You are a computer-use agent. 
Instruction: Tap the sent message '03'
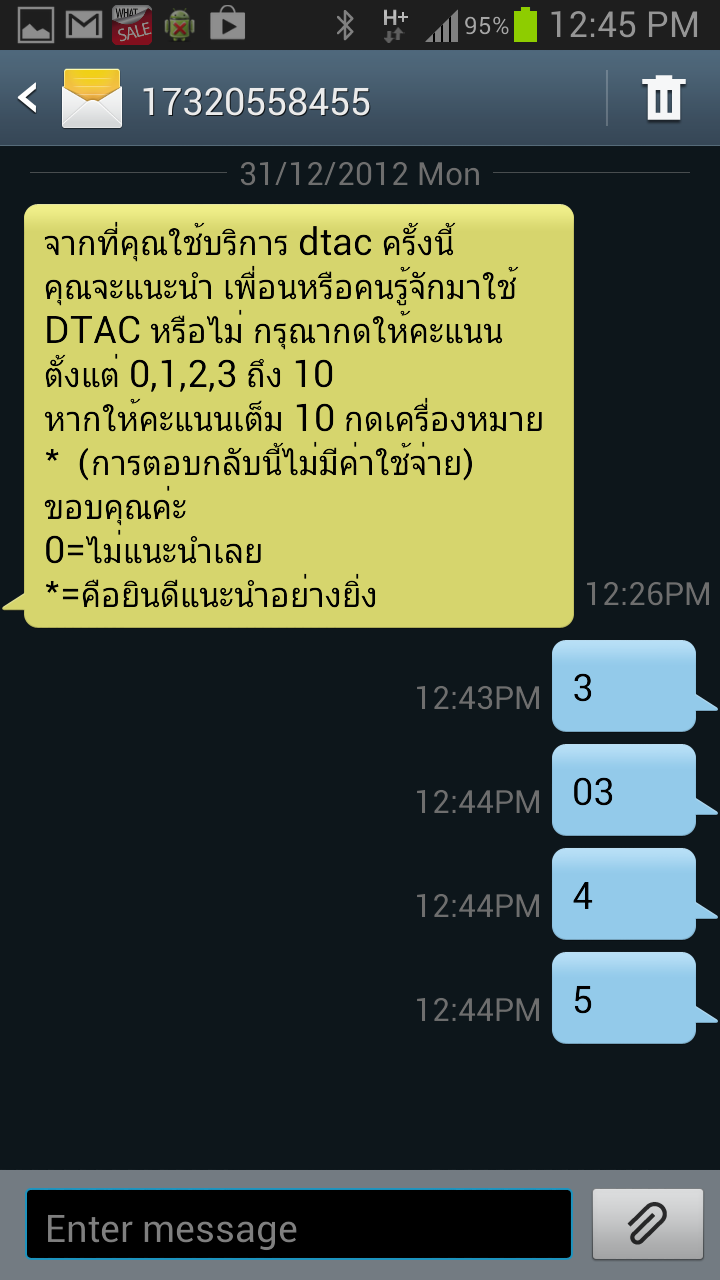pyautogui.click(x=623, y=791)
